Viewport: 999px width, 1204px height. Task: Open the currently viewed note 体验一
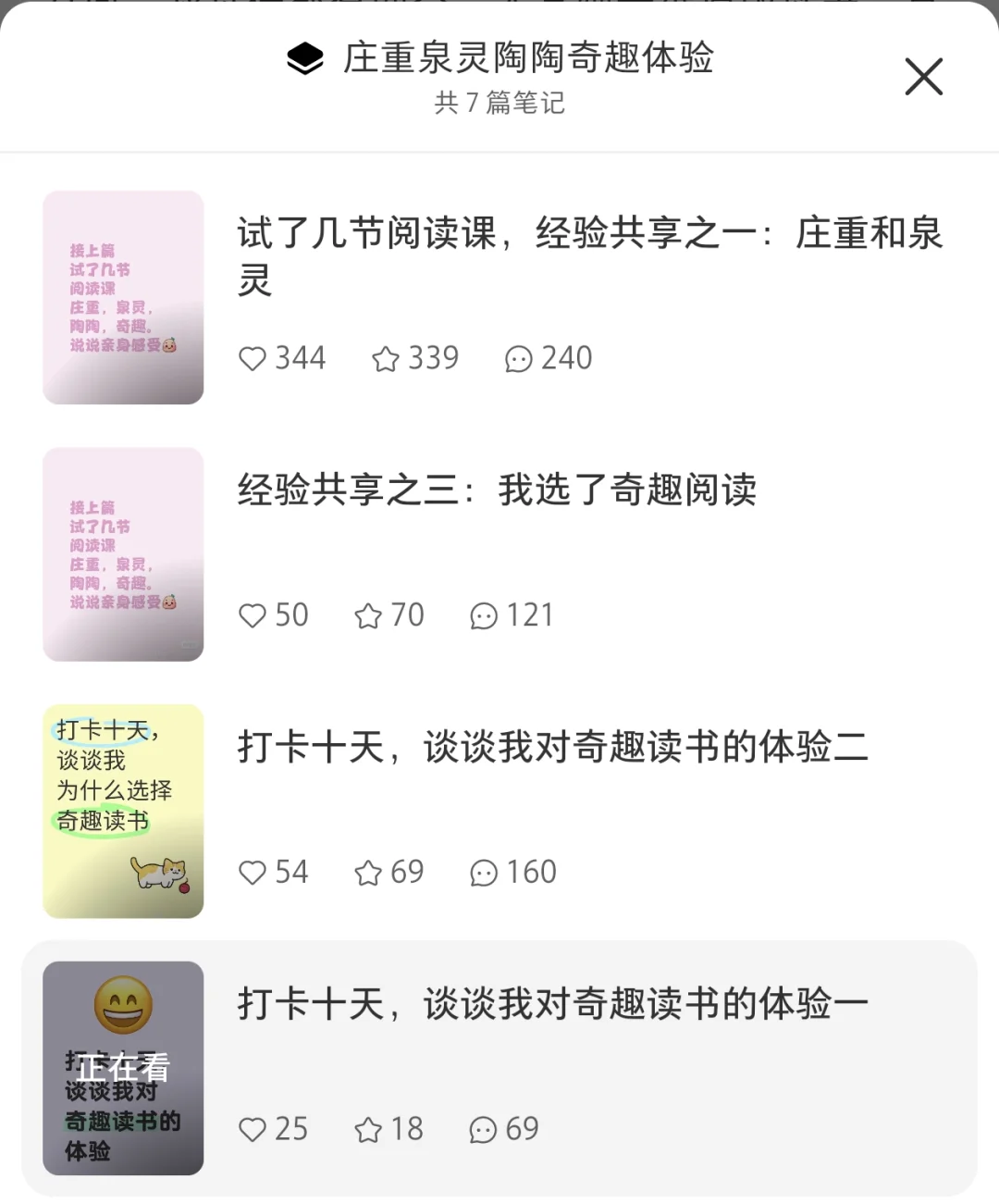499,1069
